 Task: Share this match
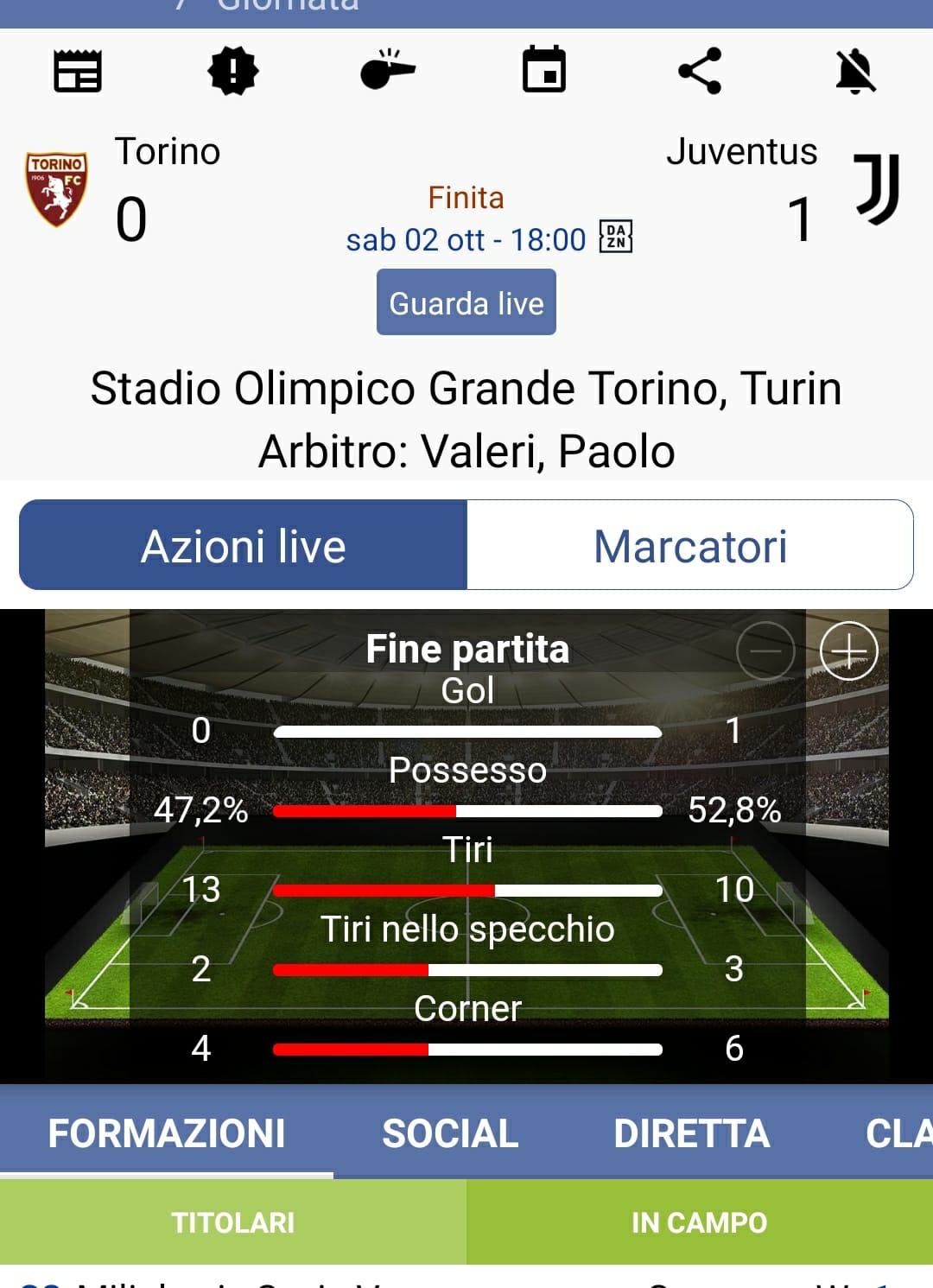click(x=700, y=71)
